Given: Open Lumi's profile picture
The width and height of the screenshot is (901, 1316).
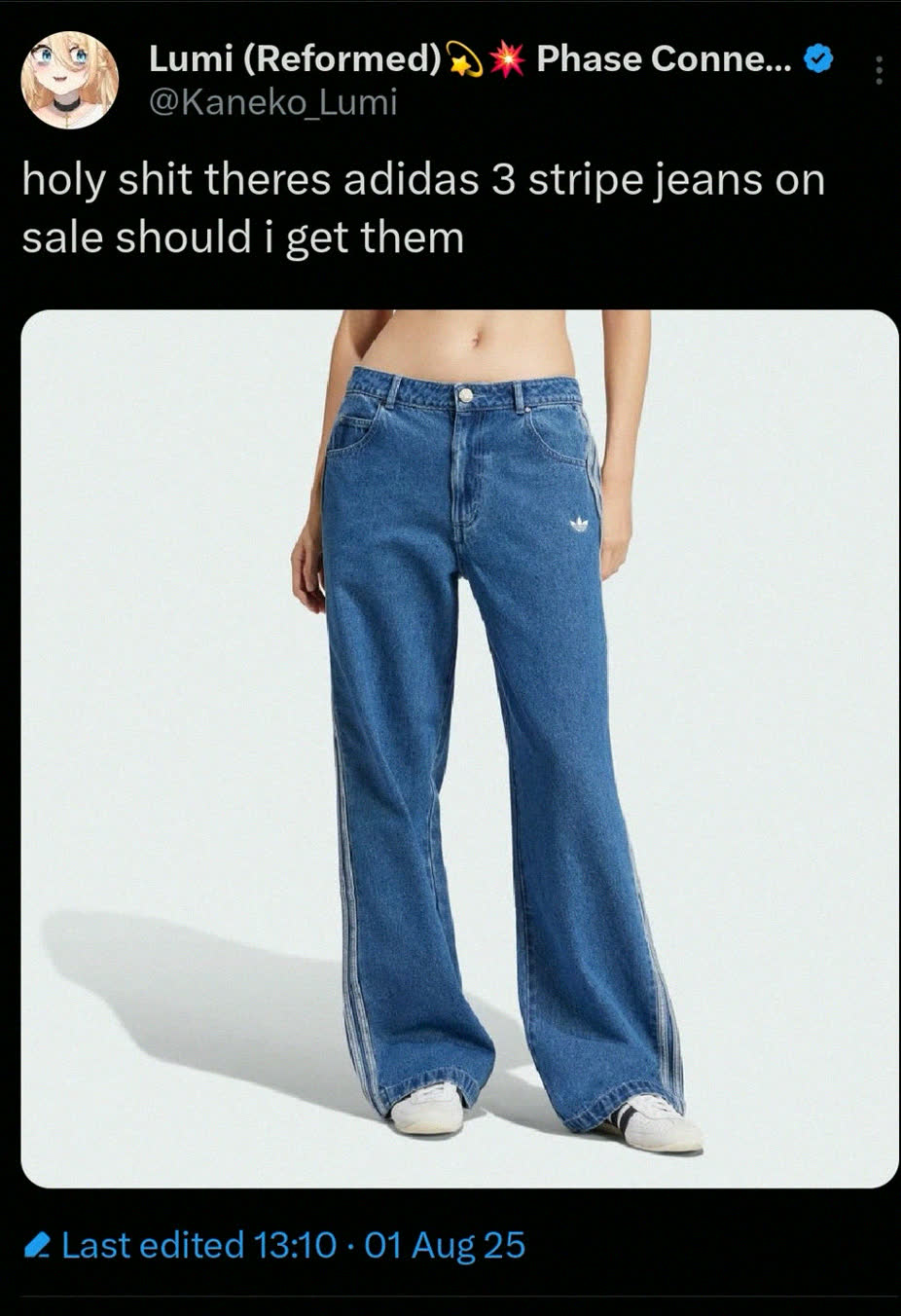Looking at the screenshot, I should coord(69,79).
